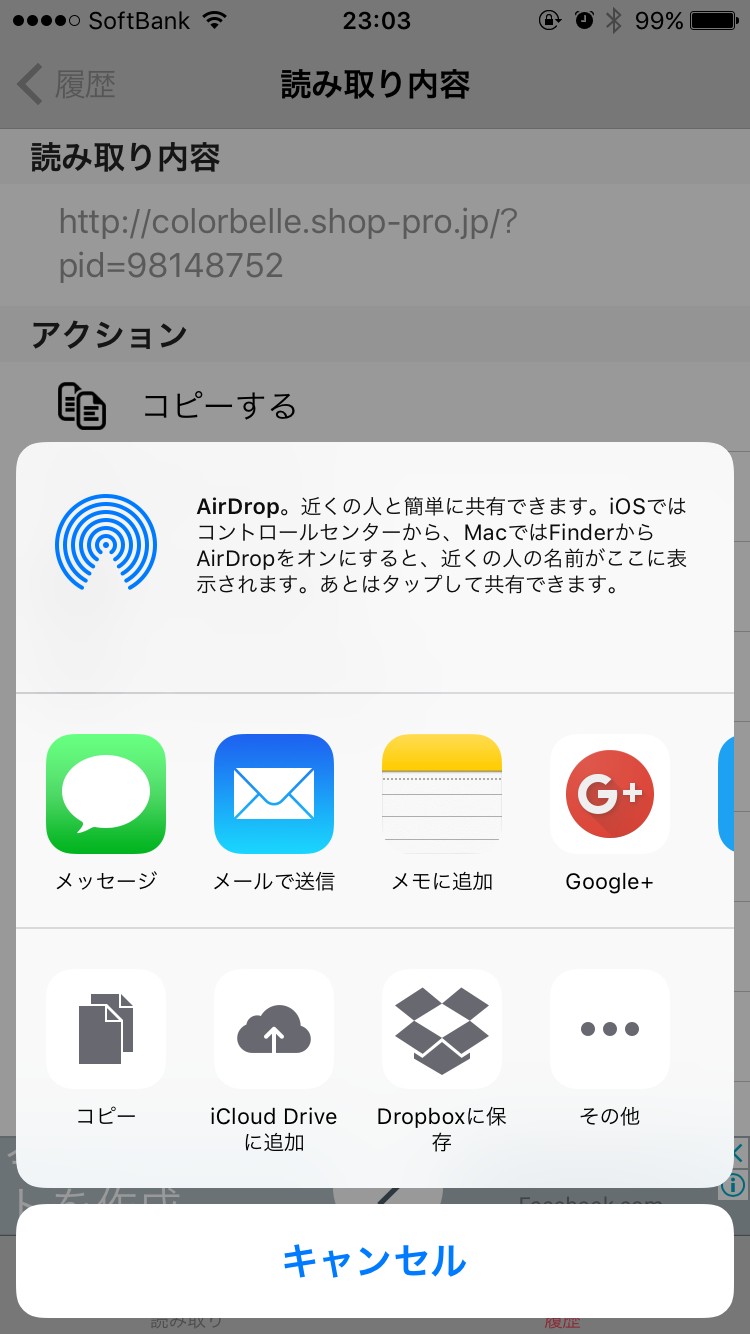Select the コピー action
Image resolution: width=750 pixels, height=1334 pixels.
coord(106,1029)
